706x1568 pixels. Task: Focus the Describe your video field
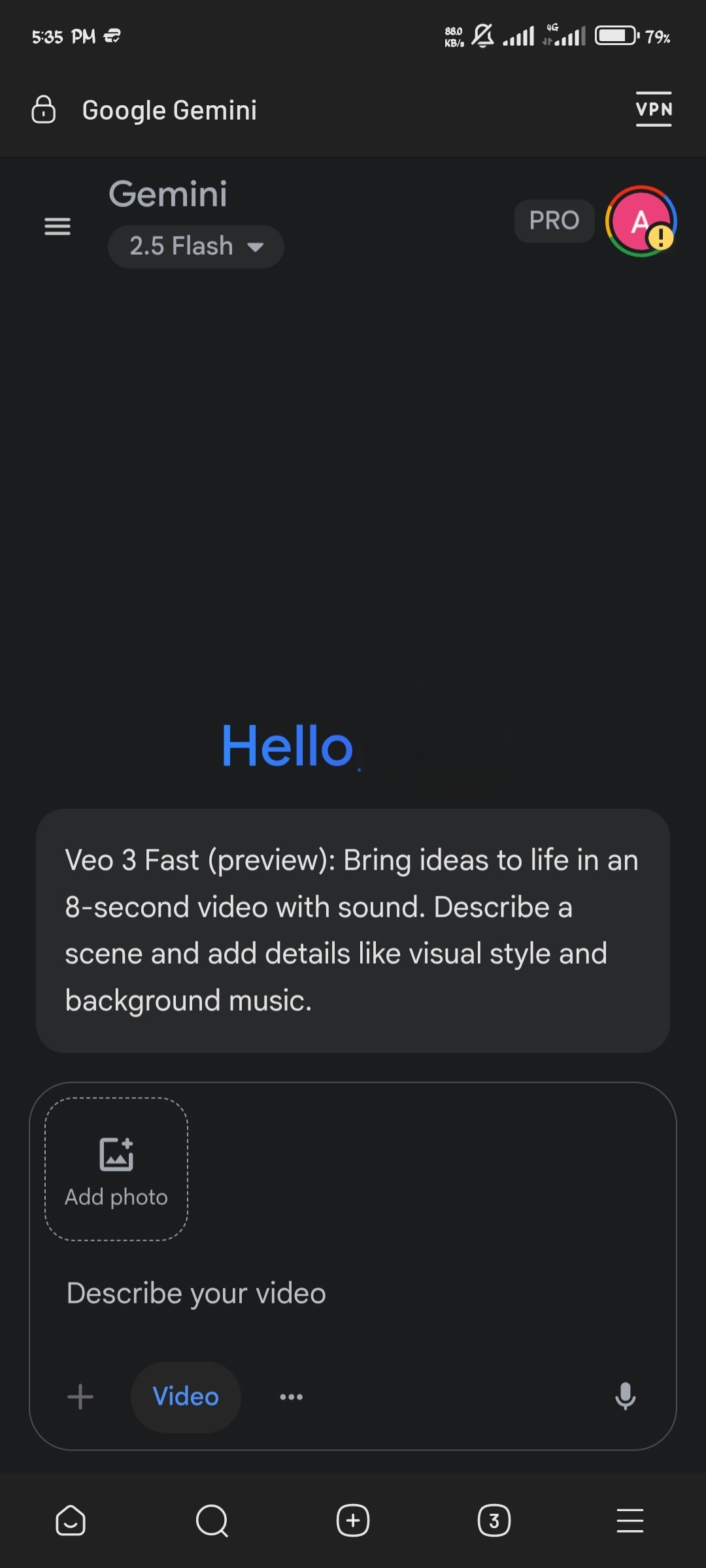click(x=353, y=1294)
